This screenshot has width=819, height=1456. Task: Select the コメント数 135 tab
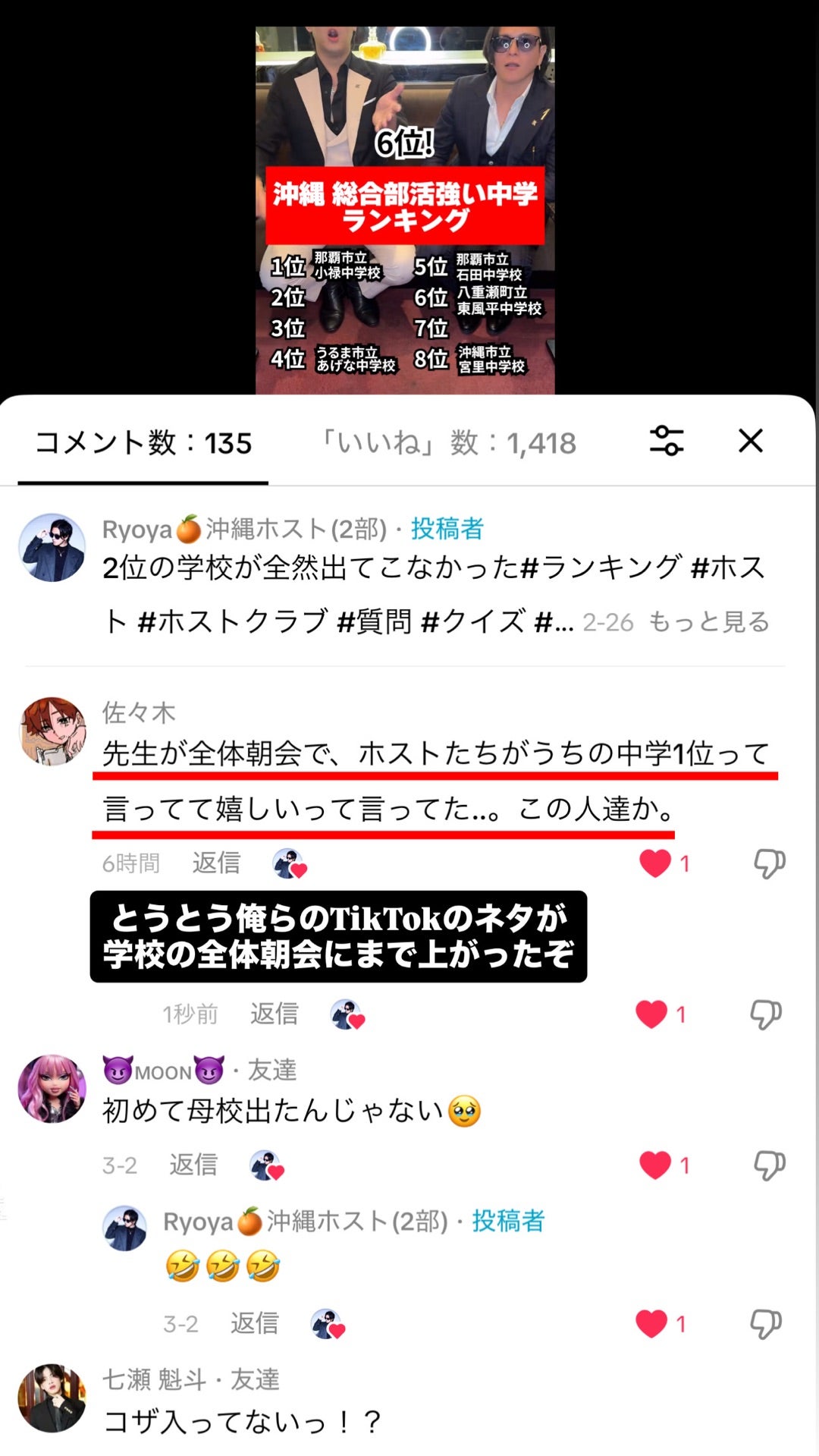point(143,443)
